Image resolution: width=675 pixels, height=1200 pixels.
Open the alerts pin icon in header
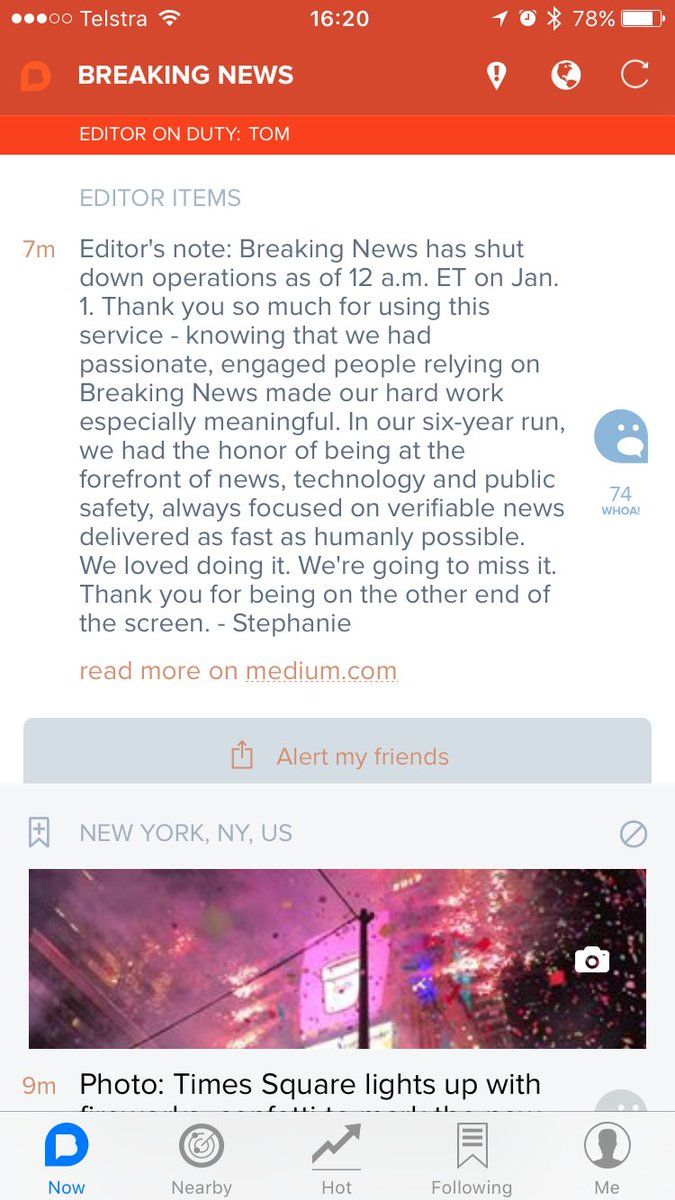tap(496, 76)
